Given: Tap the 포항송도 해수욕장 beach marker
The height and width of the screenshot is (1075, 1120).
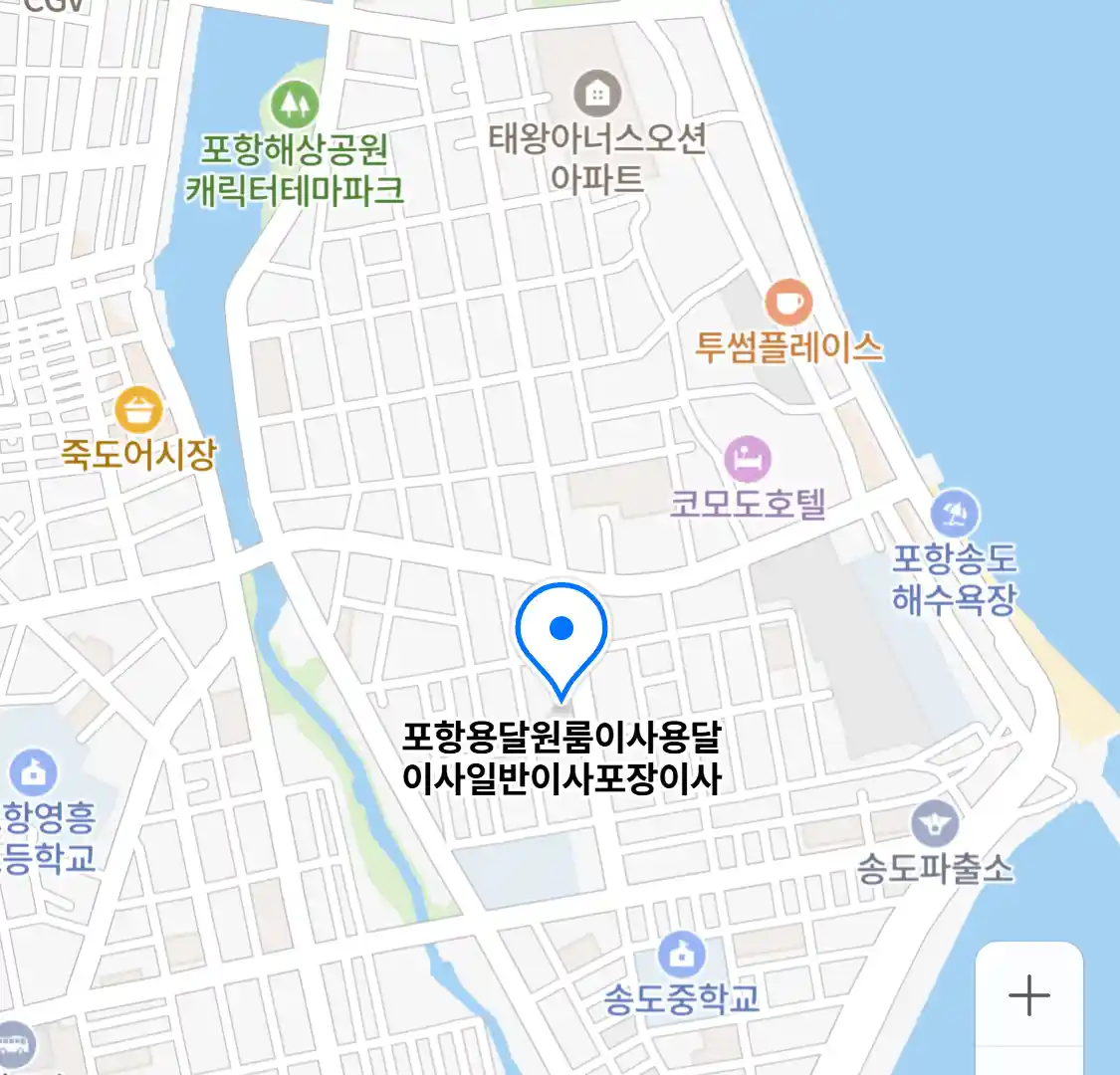Looking at the screenshot, I should click(955, 515).
